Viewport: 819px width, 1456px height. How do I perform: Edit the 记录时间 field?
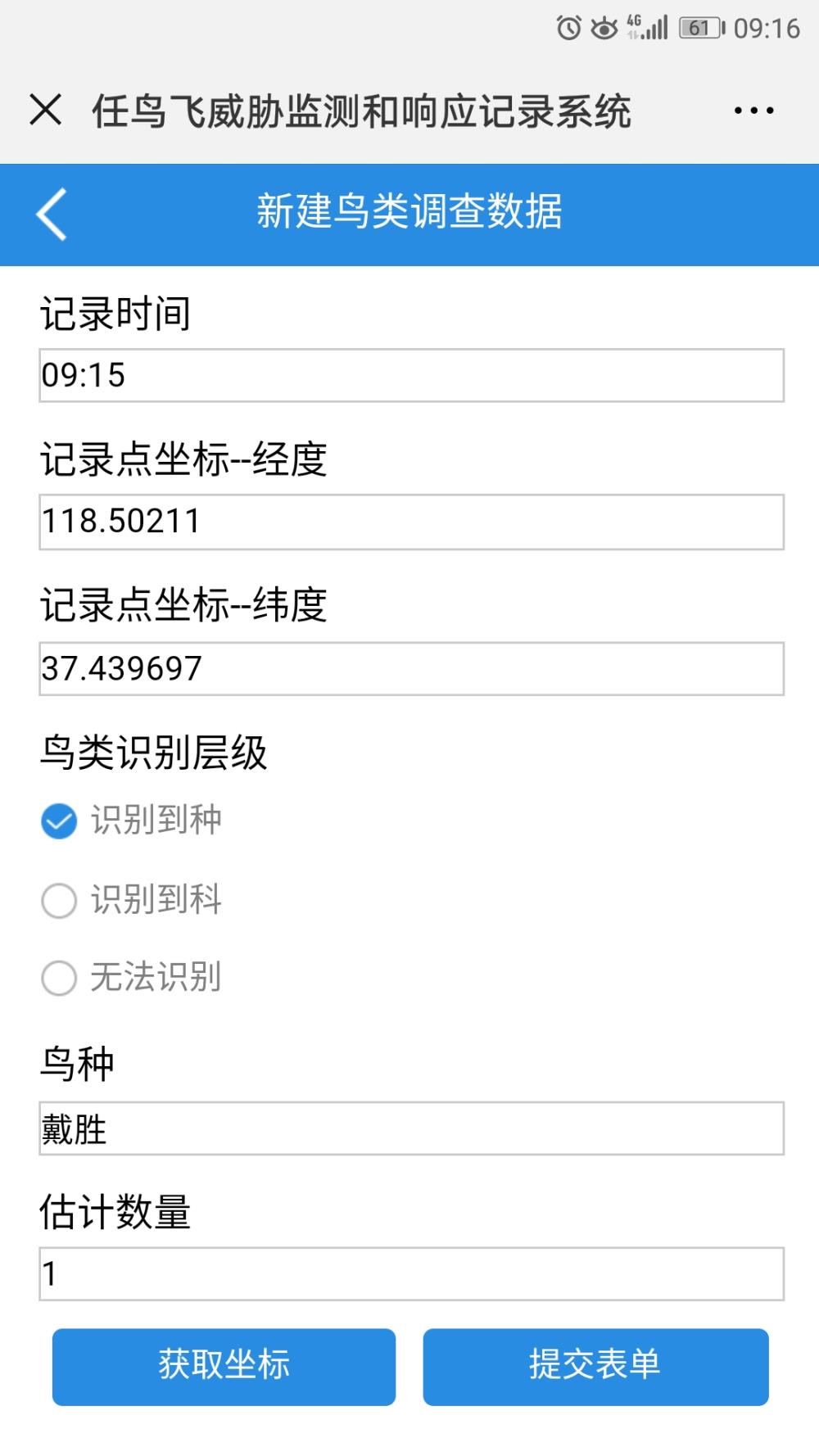(x=411, y=375)
